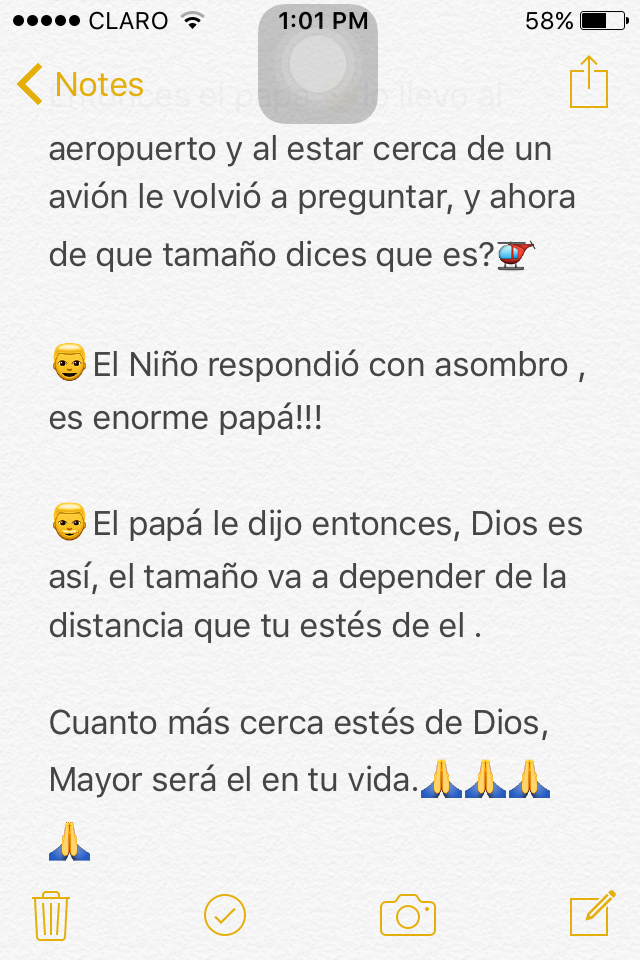Go back to the Notes list
Image resolution: width=640 pixels, height=960 pixels.
click(x=80, y=84)
